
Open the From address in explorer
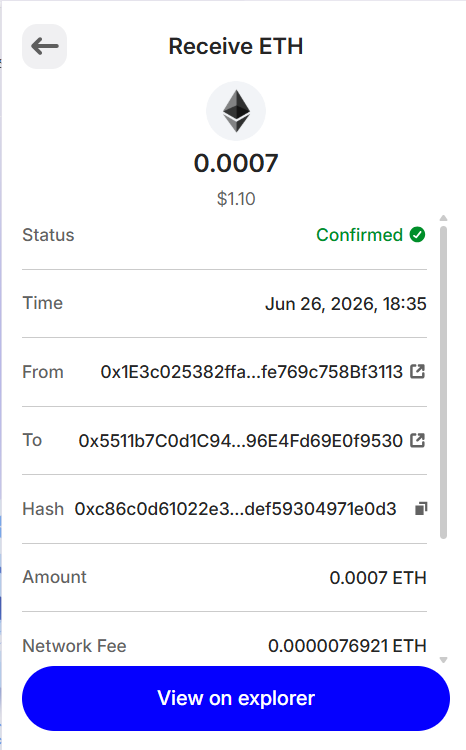(x=418, y=372)
